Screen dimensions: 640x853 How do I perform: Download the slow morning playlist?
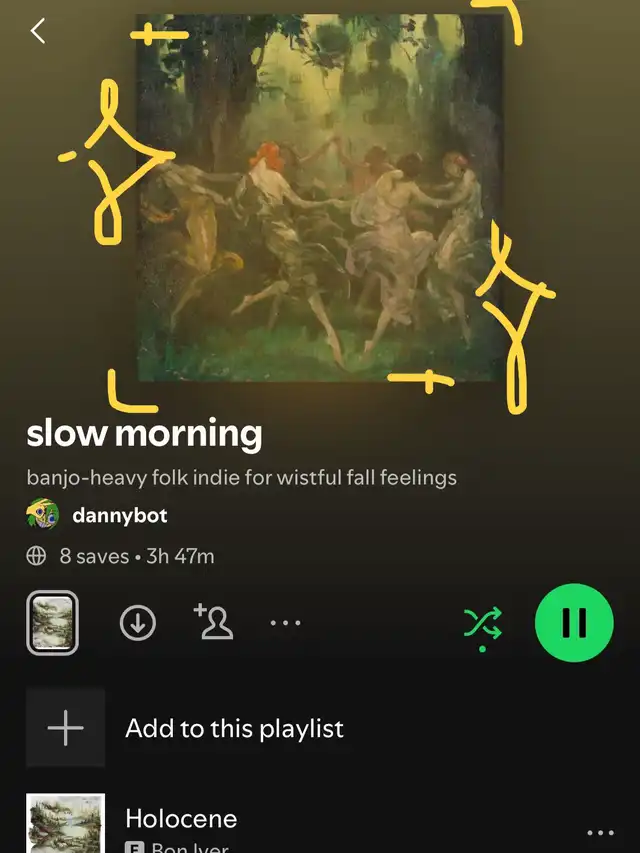(138, 623)
